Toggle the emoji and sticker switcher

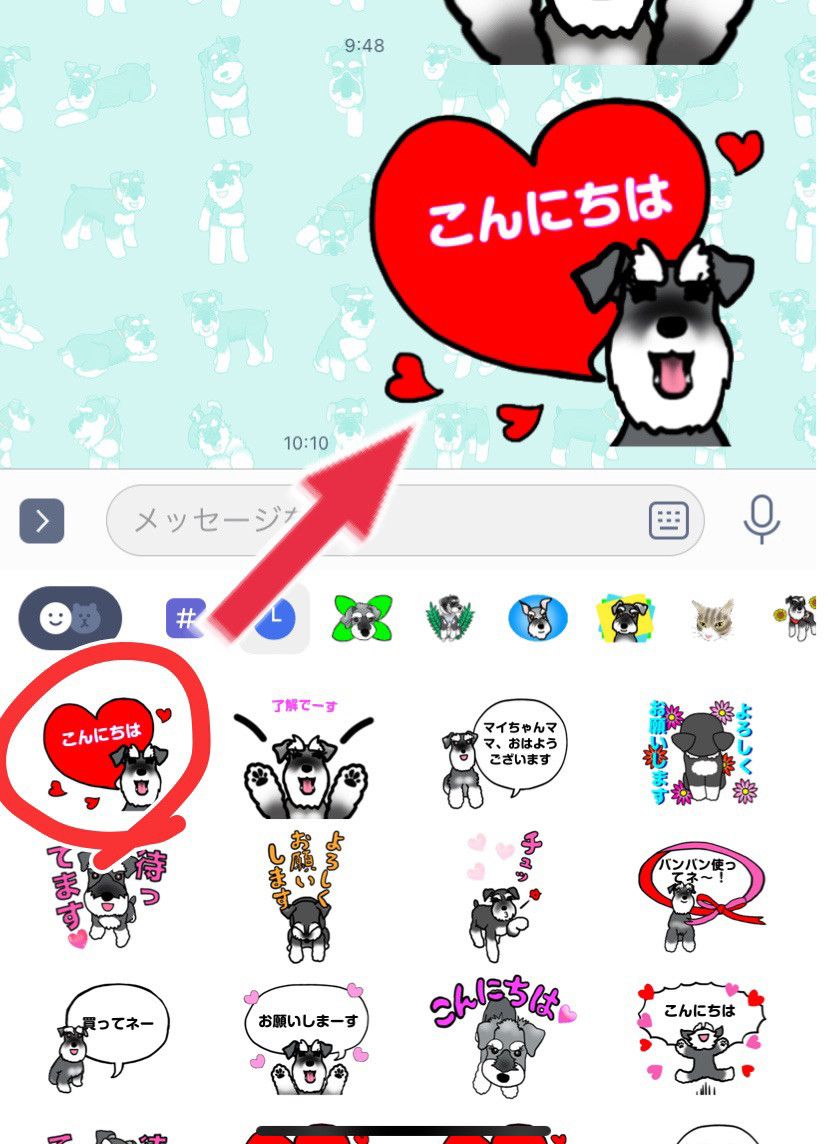(x=70, y=618)
